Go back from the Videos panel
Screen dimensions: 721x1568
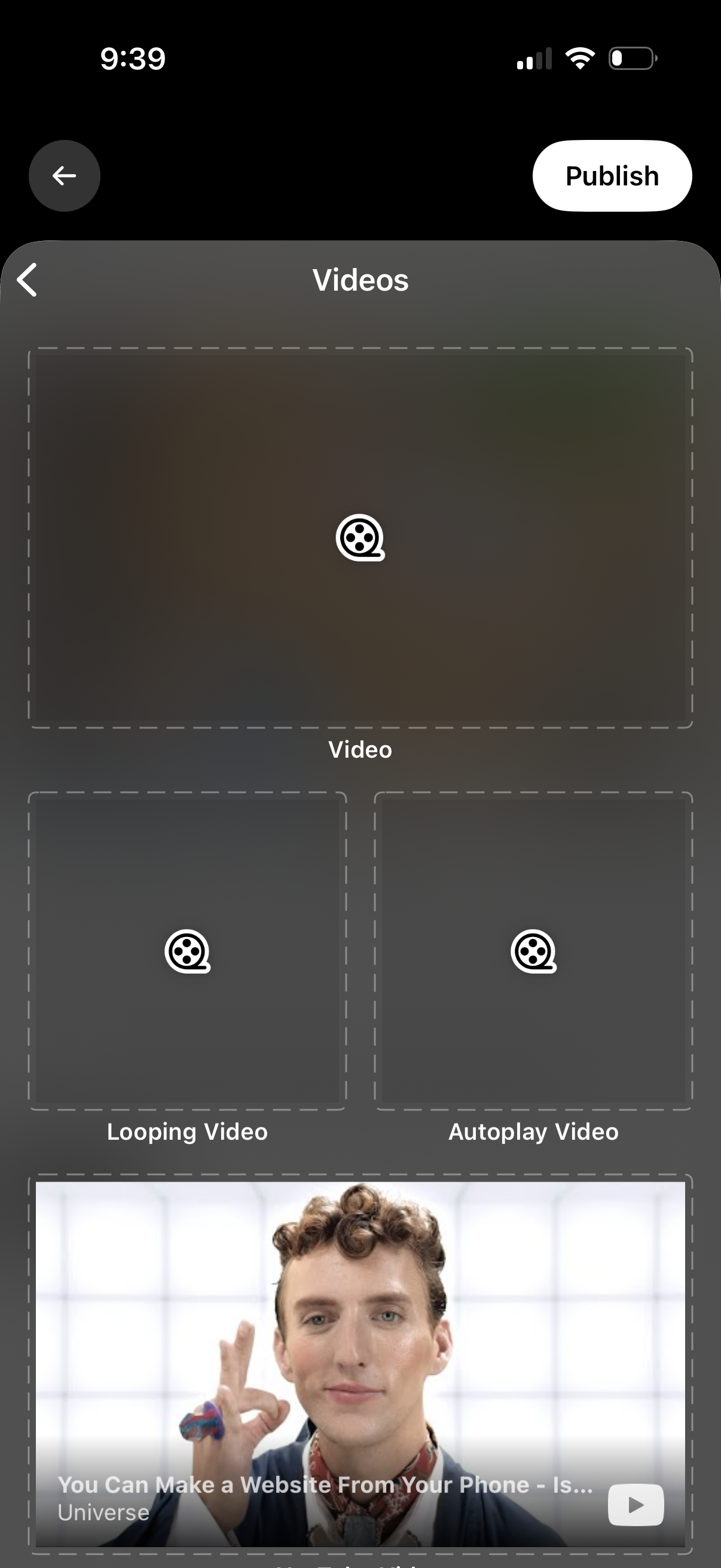pyautogui.click(x=28, y=280)
